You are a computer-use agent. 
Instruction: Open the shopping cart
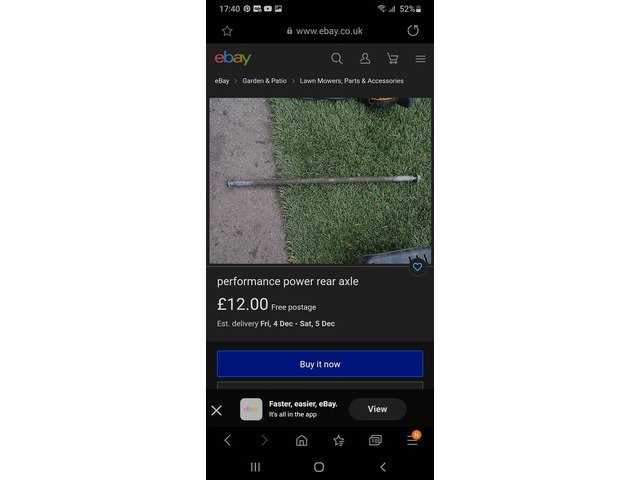click(x=392, y=59)
